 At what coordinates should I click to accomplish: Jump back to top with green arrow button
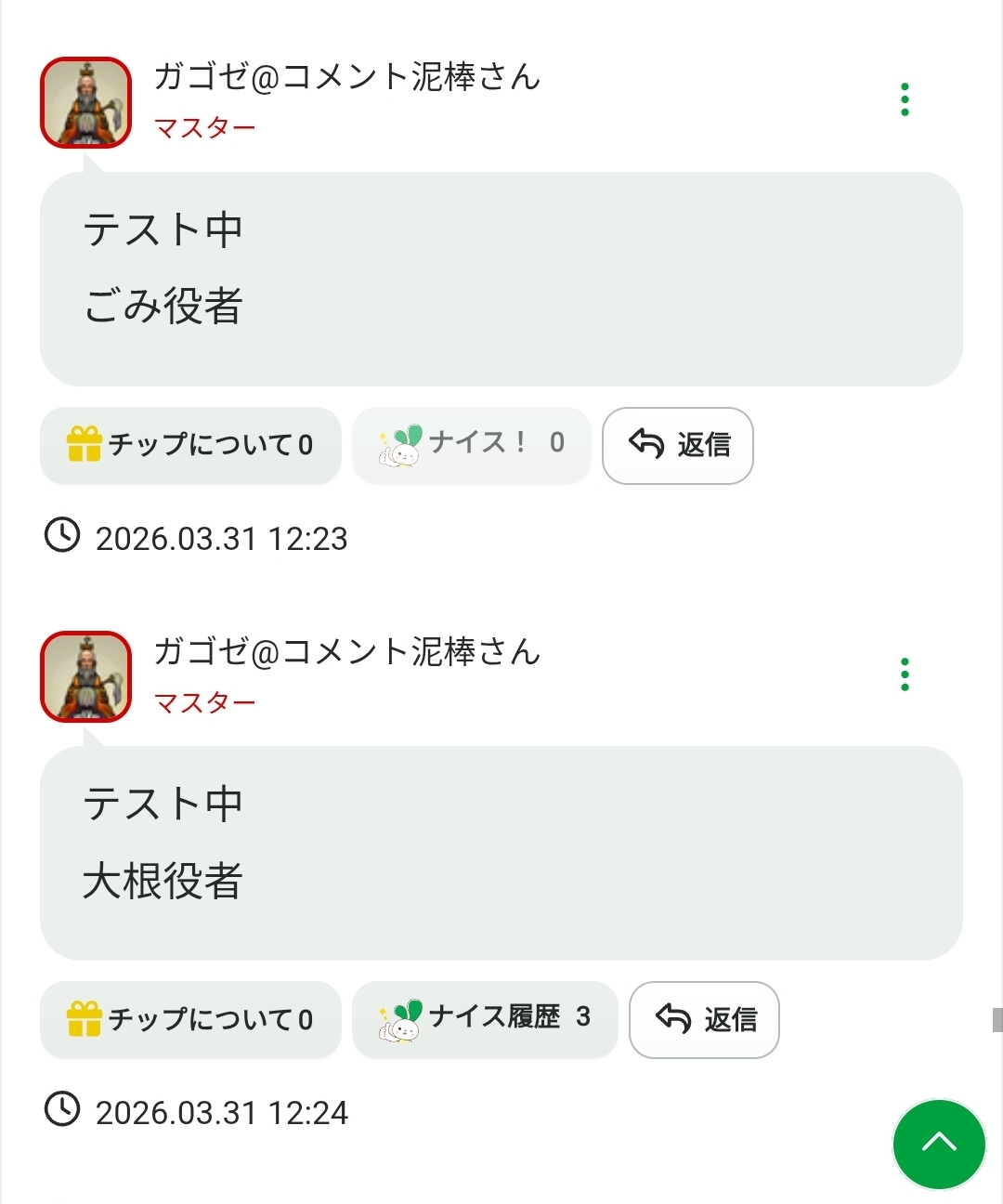click(x=938, y=1144)
